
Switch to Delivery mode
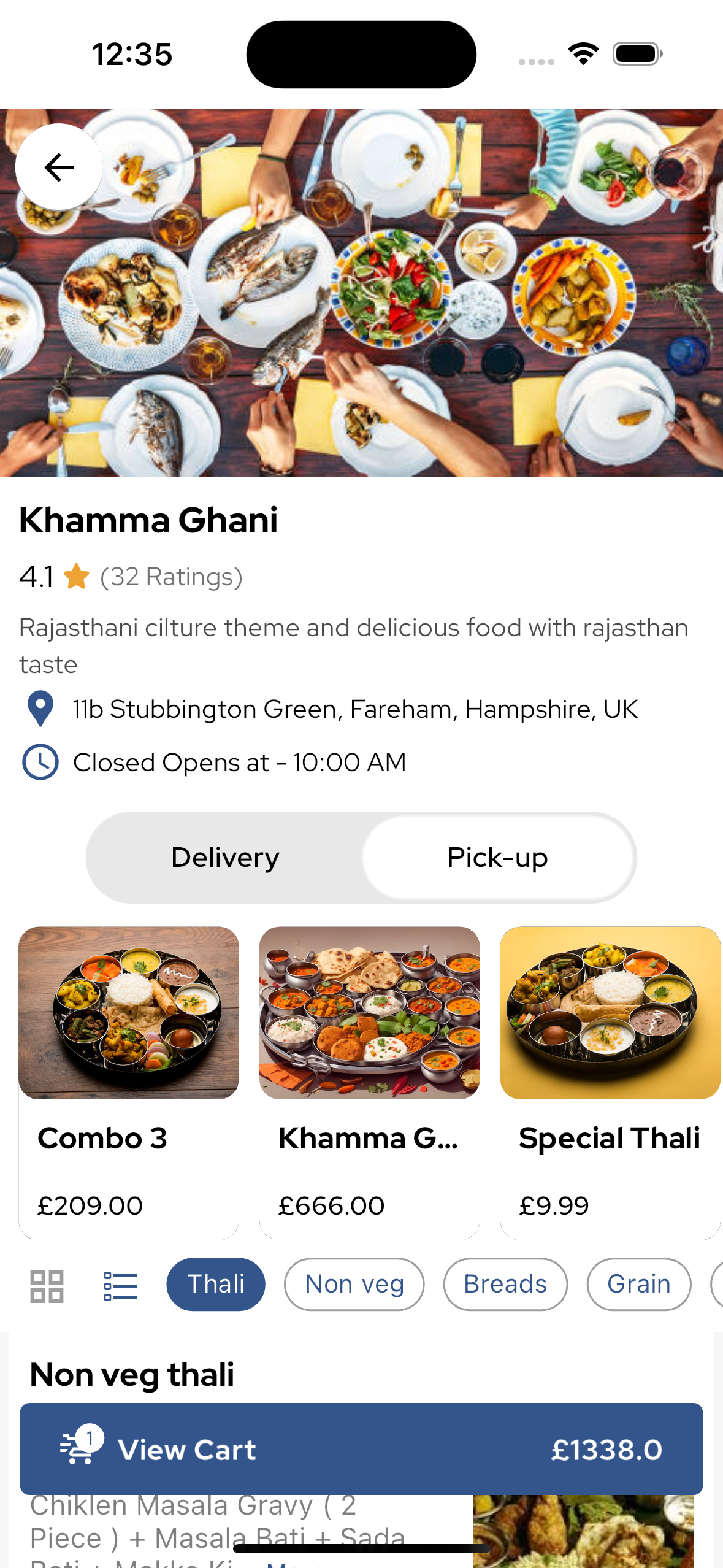225,857
